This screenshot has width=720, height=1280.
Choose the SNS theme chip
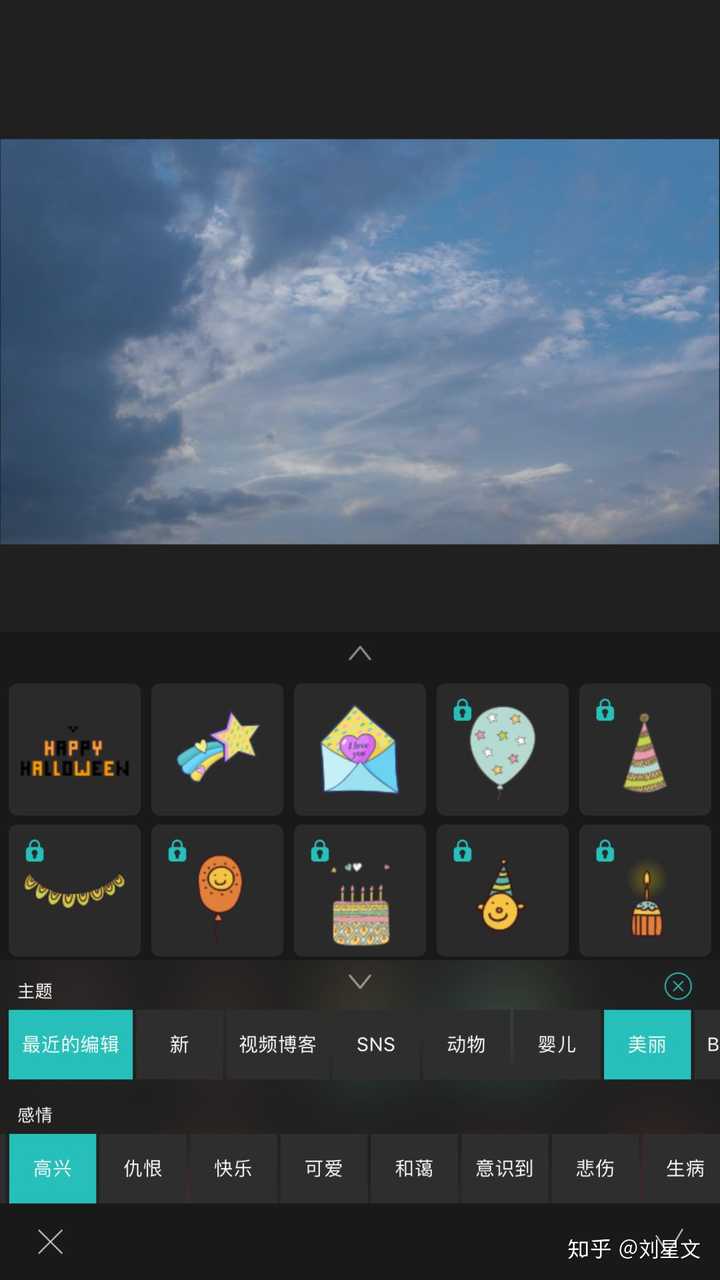[376, 1044]
